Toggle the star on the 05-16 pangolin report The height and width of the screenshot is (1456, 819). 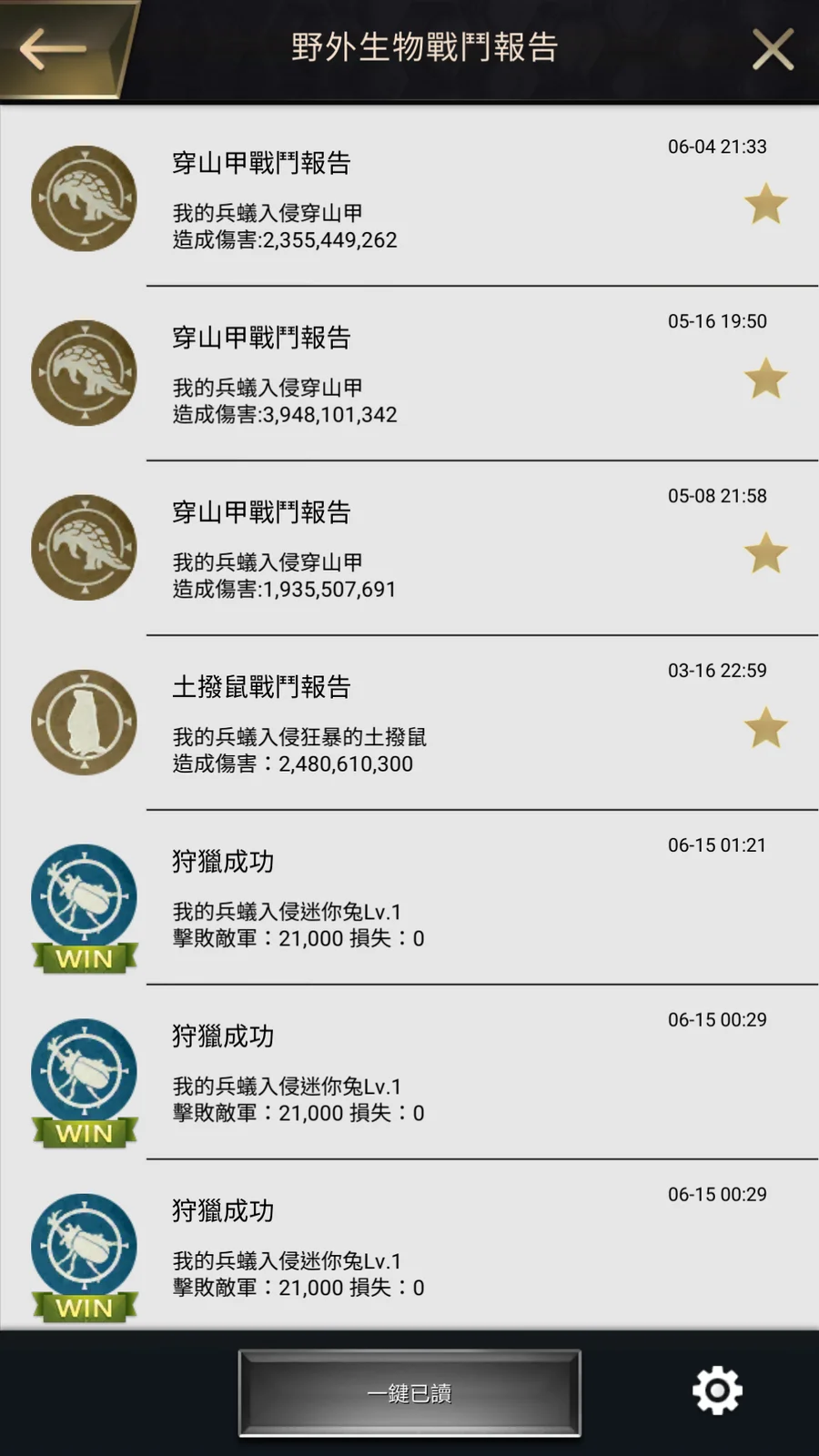click(765, 379)
